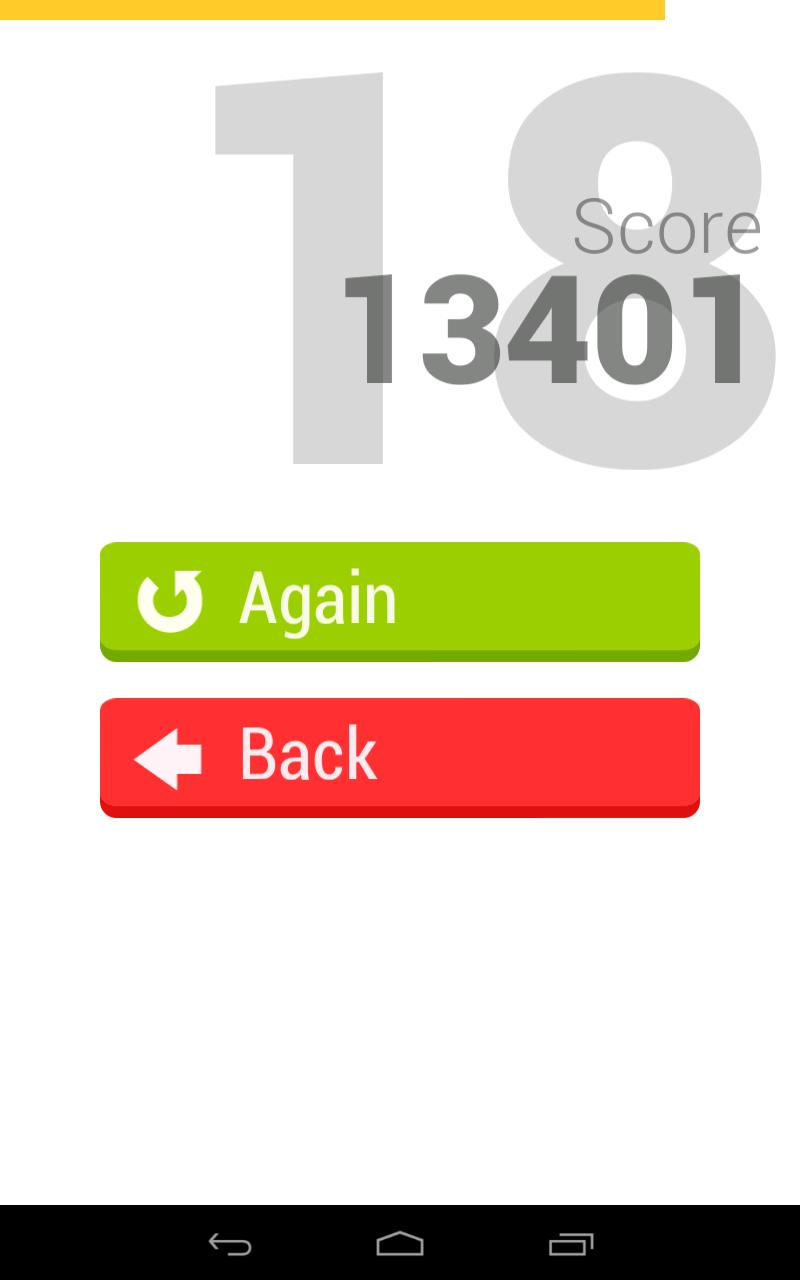Select the red Back button
This screenshot has height=1280, width=800.
click(400, 756)
